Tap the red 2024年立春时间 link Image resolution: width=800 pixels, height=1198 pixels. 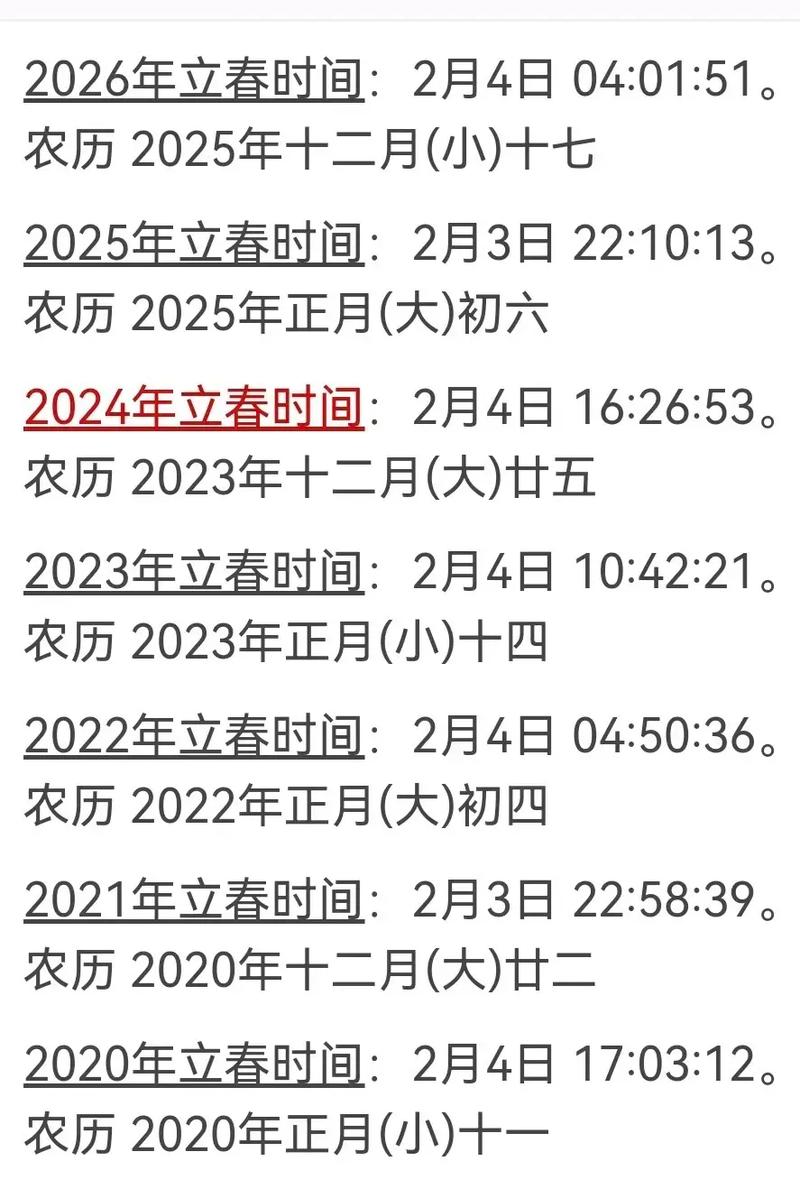coord(193,406)
